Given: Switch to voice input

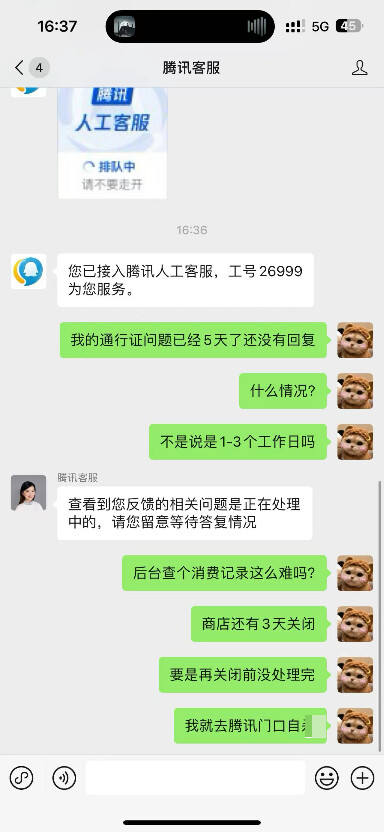Looking at the screenshot, I should pos(64,778).
